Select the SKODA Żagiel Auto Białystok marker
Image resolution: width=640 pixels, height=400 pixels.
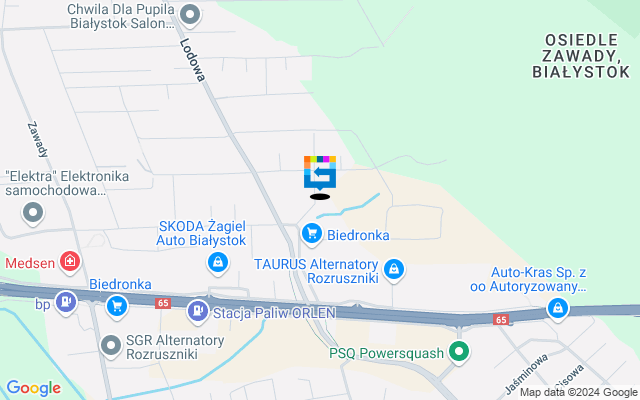(215, 263)
